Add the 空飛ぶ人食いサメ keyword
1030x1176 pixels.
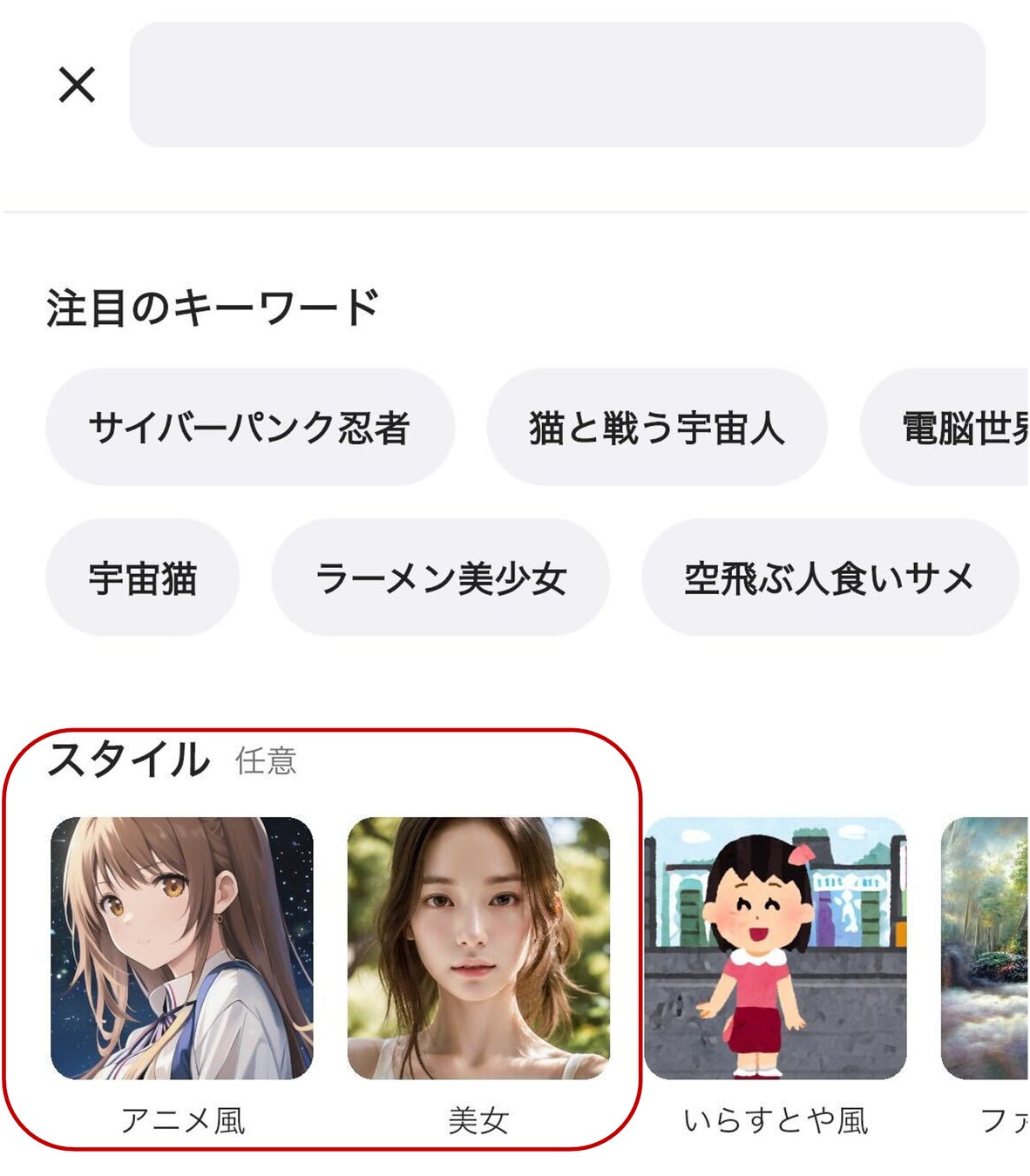pyautogui.click(x=829, y=578)
